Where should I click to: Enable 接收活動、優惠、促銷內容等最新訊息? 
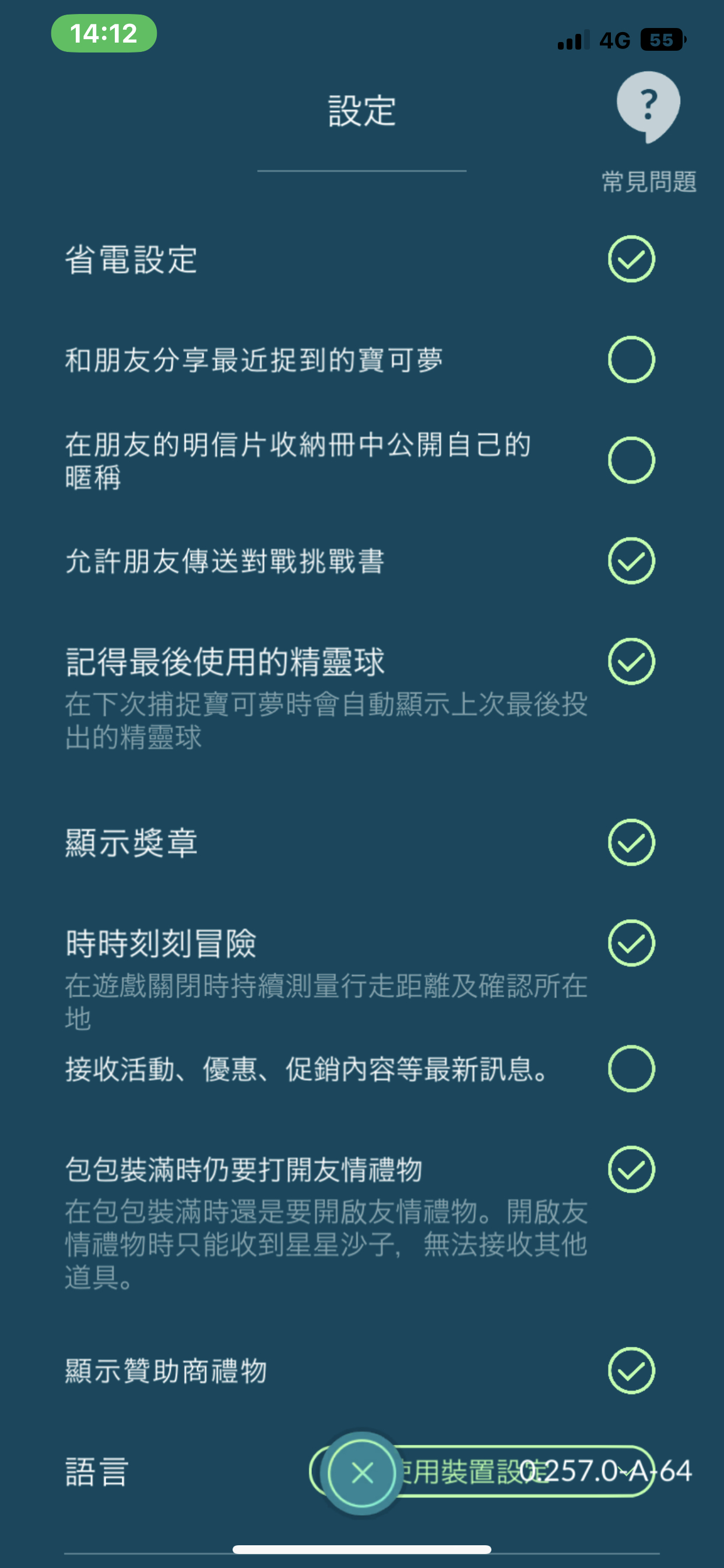point(631,1068)
